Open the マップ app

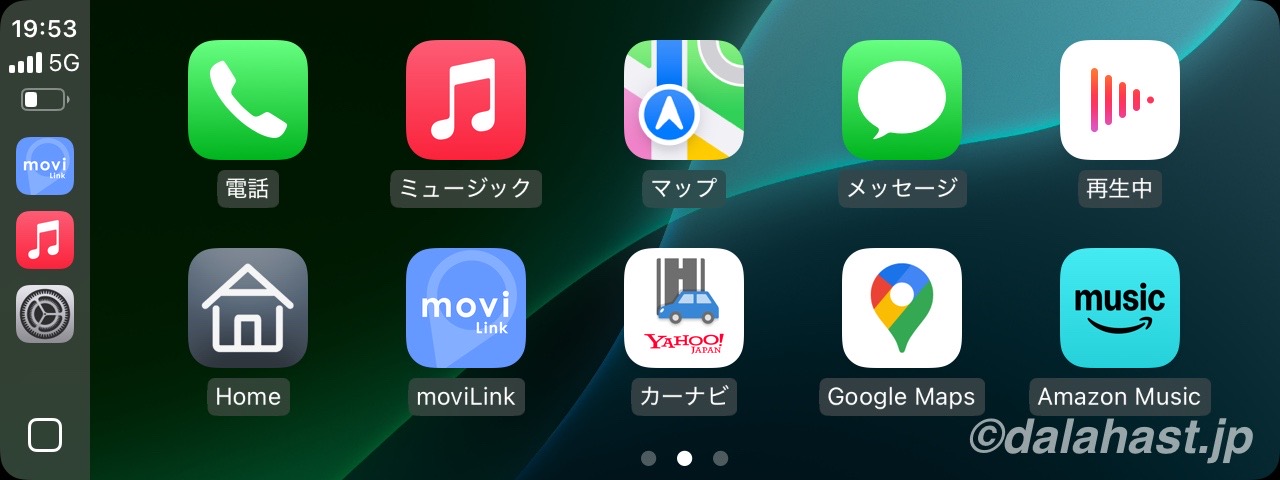[x=684, y=100]
